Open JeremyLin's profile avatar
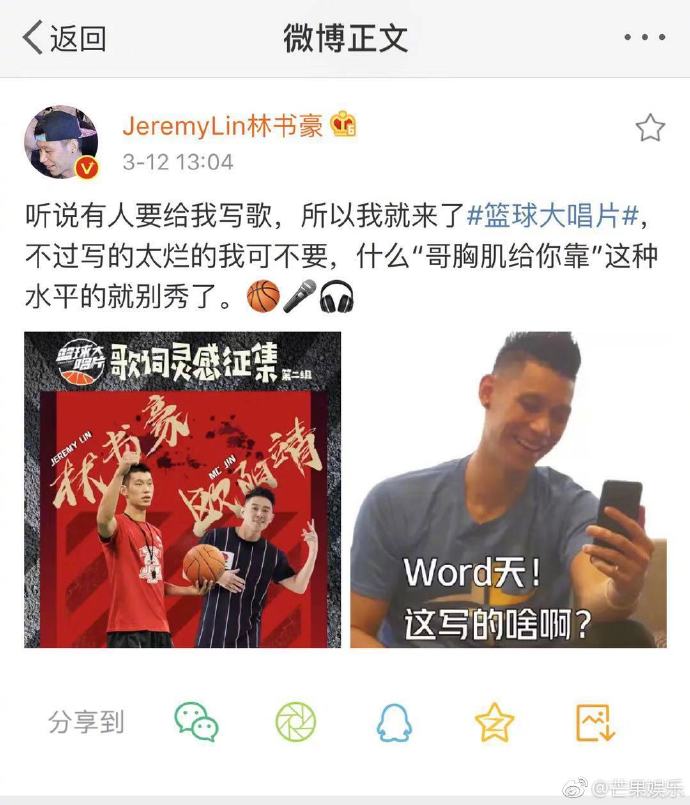 pyautogui.click(x=61, y=141)
